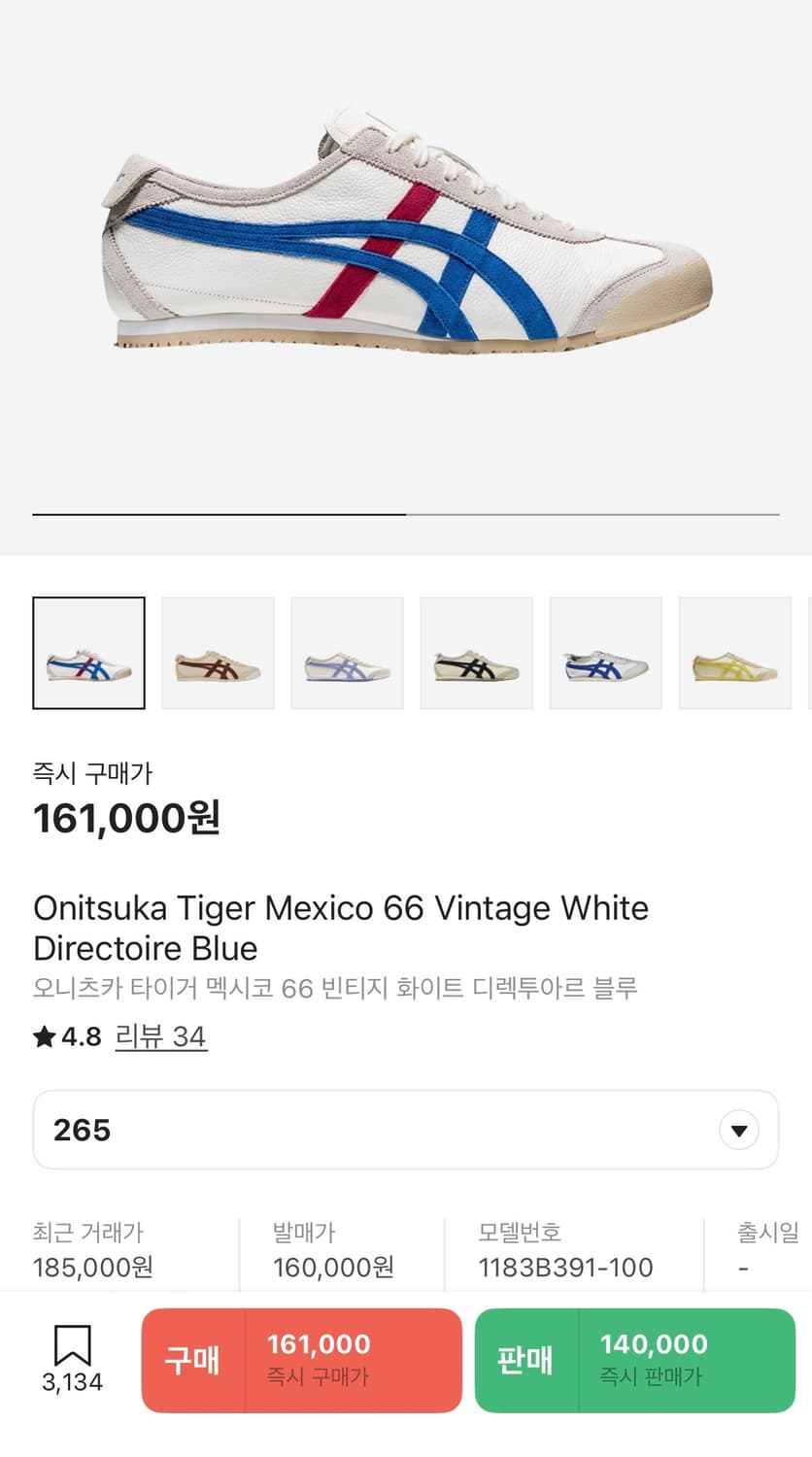Select the brown colorway thumbnail
812x1457 pixels.
point(218,653)
